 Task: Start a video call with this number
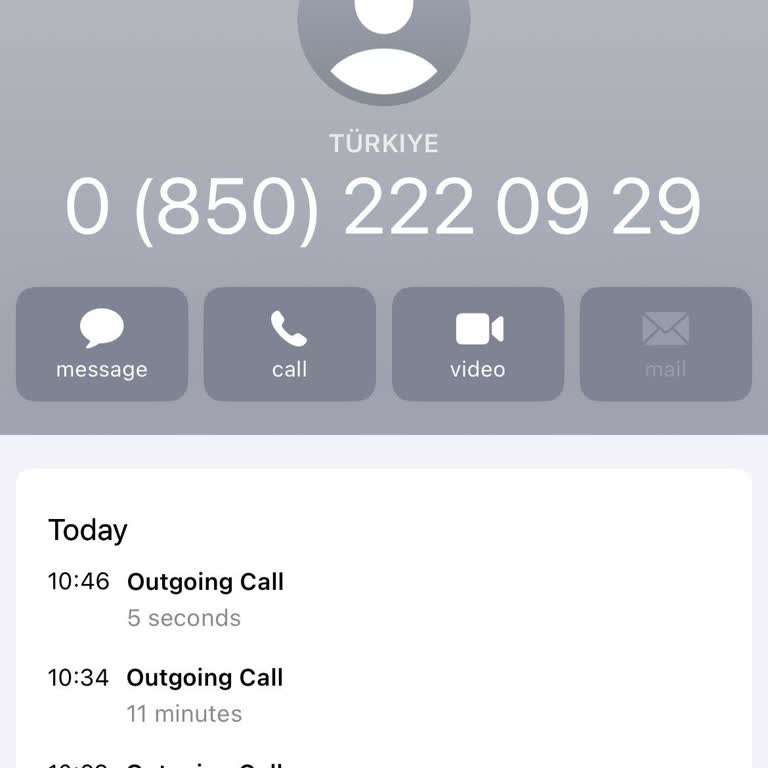pos(478,344)
